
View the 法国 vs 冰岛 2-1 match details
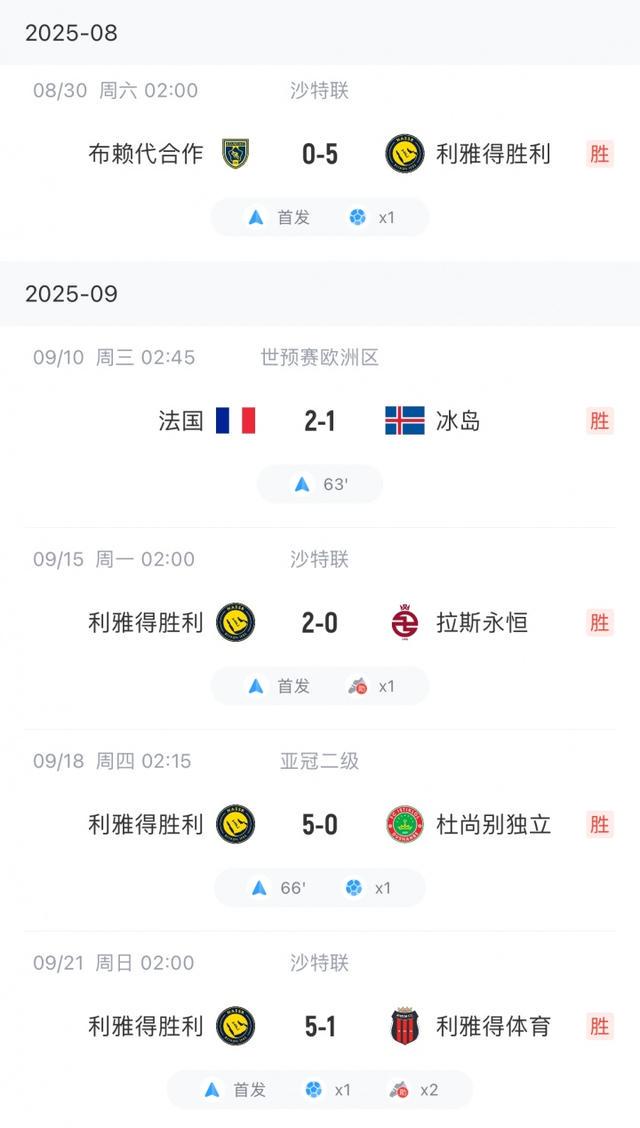320,421
